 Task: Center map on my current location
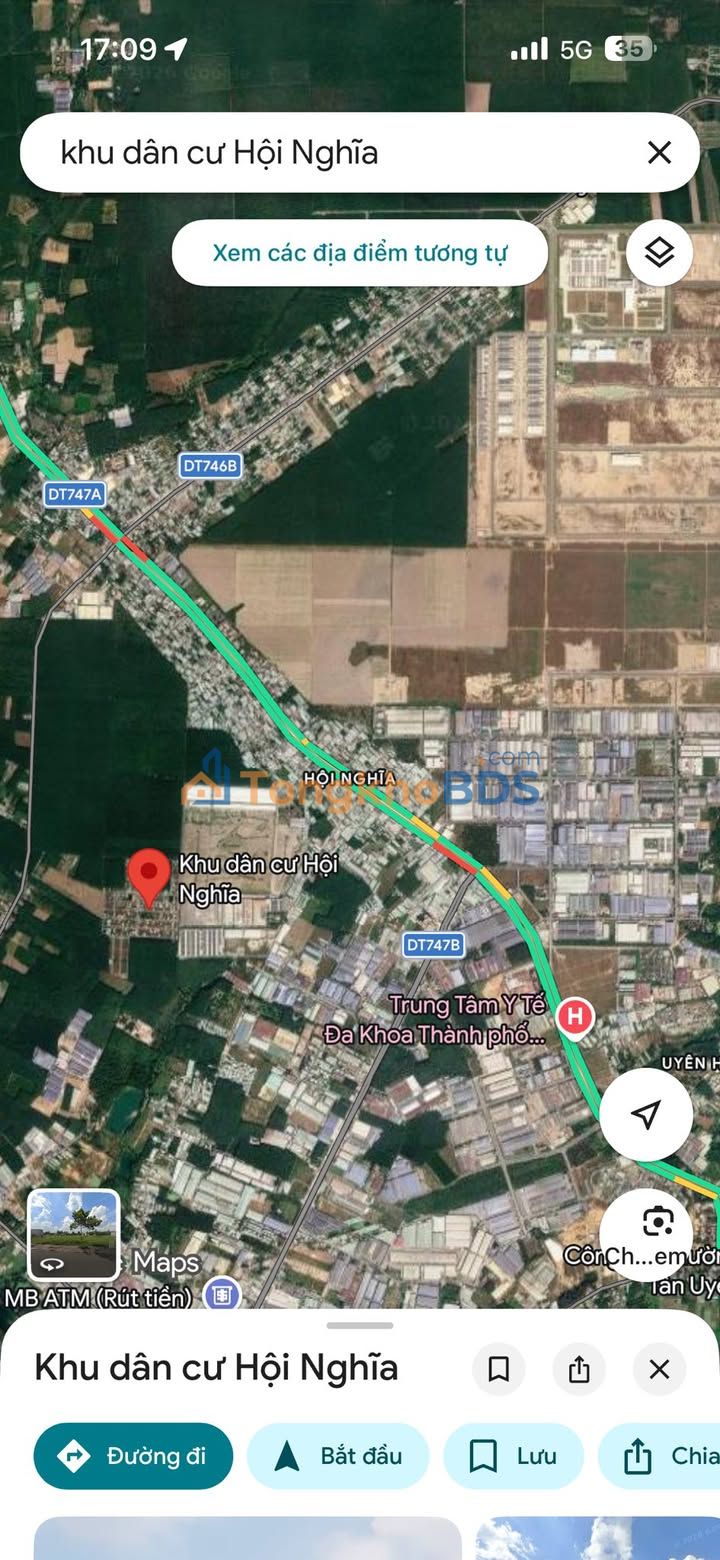coord(646,1114)
